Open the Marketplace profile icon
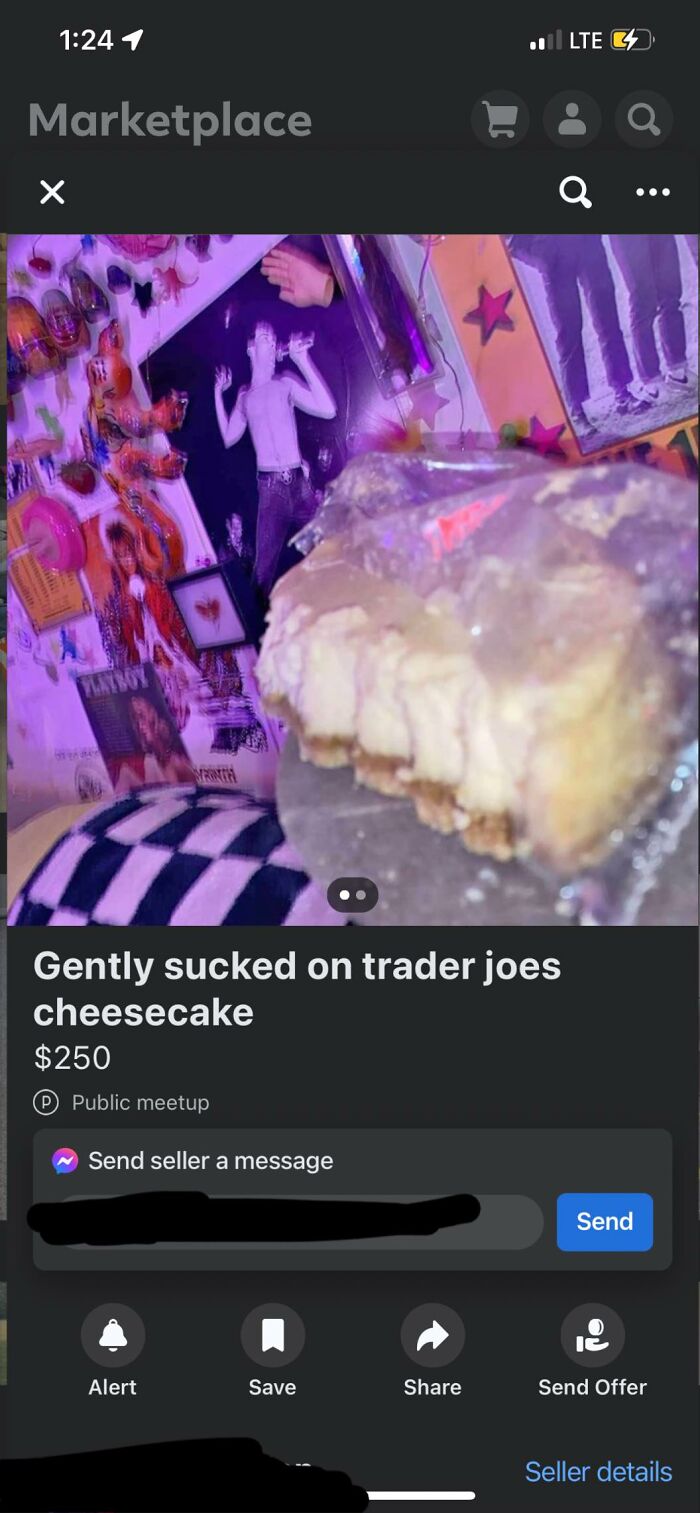 (571, 121)
